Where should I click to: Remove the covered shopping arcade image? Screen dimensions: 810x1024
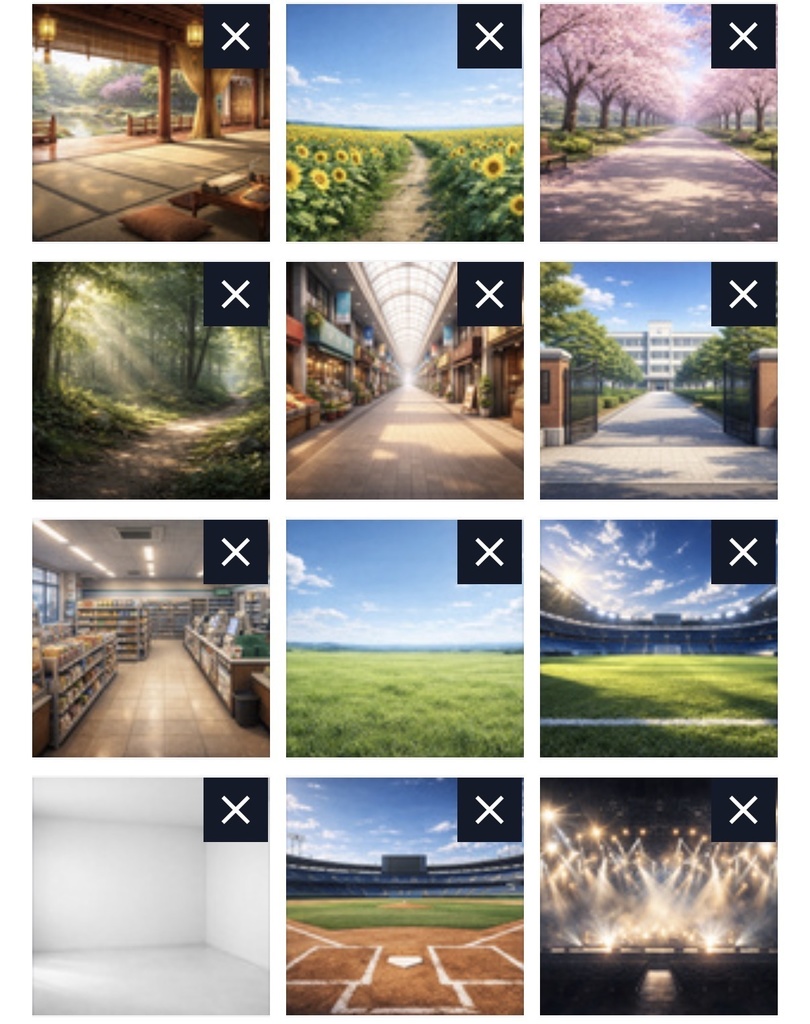(489, 294)
